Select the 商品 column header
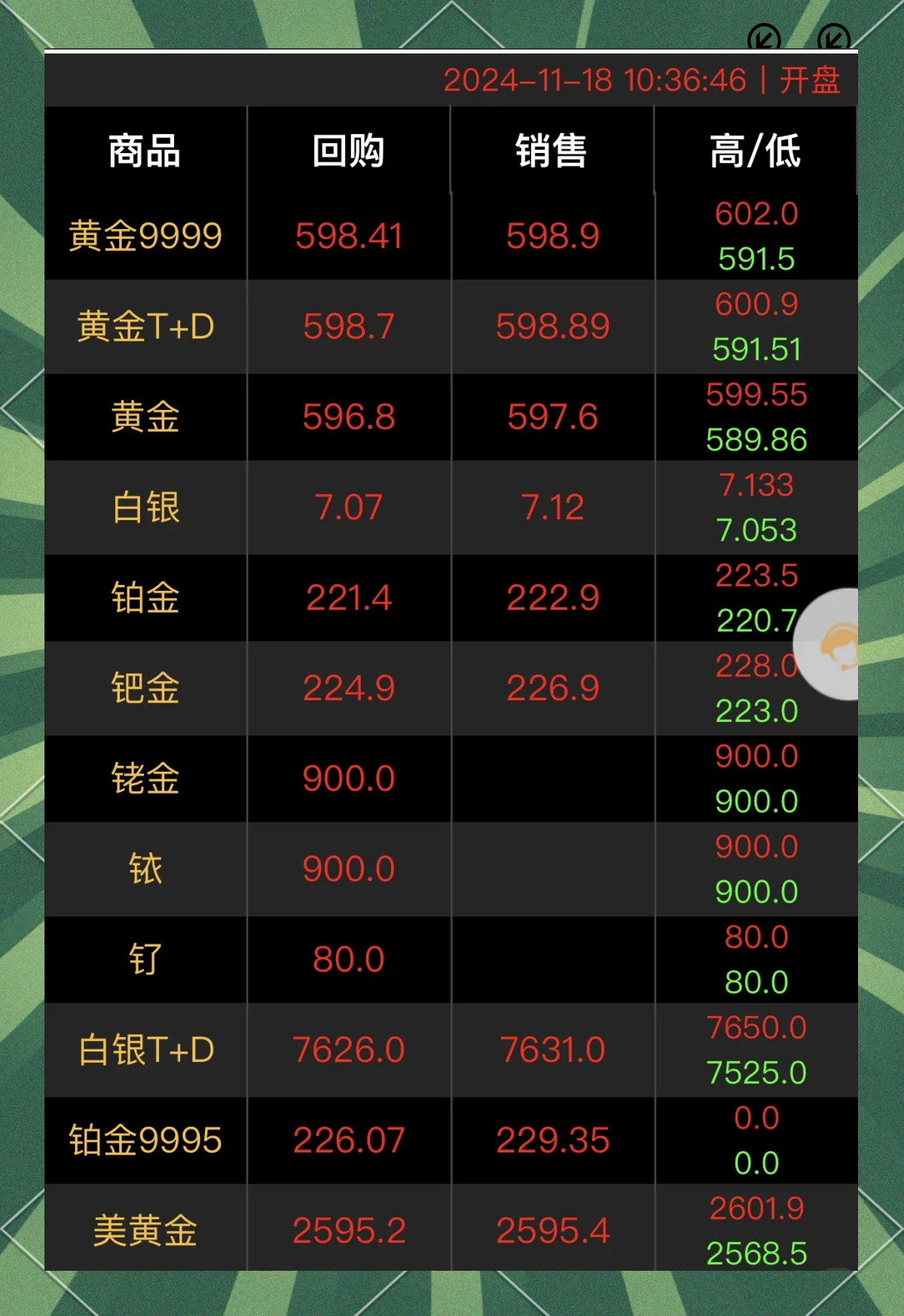The image size is (904, 1316). coord(145,150)
